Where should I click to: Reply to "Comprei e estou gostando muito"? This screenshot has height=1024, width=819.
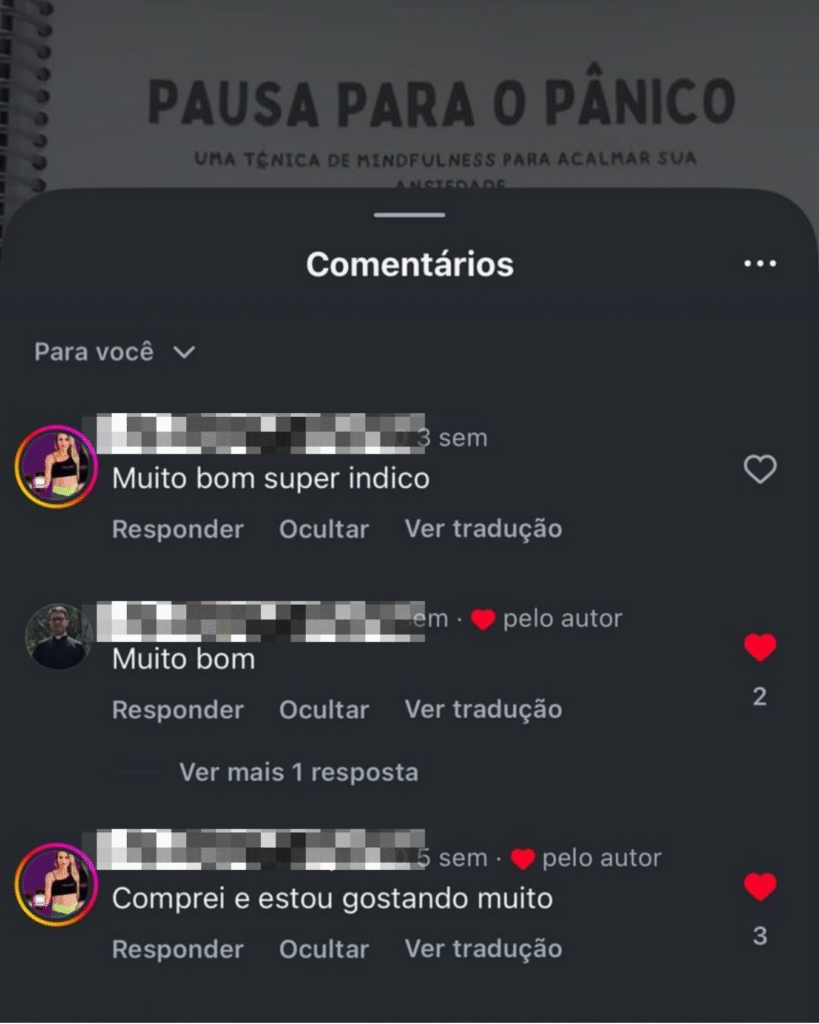click(x=177, y=949)
